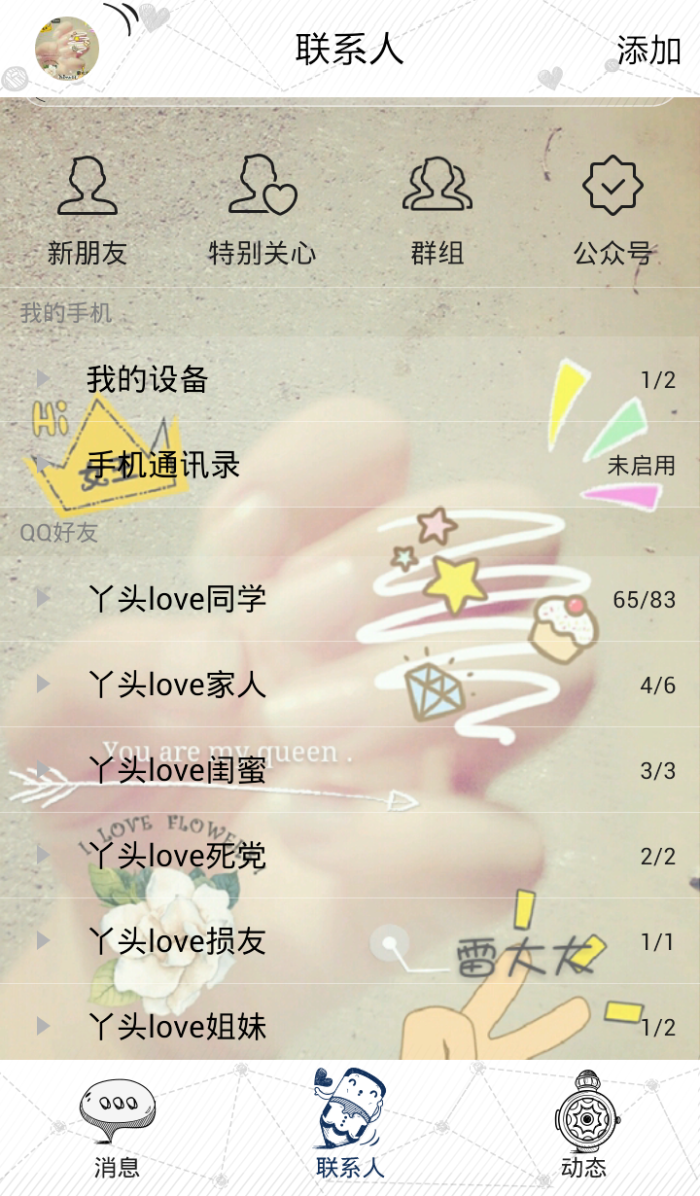Open 群组 groups
Screen dimensions: 700x1196
(437, 210)
